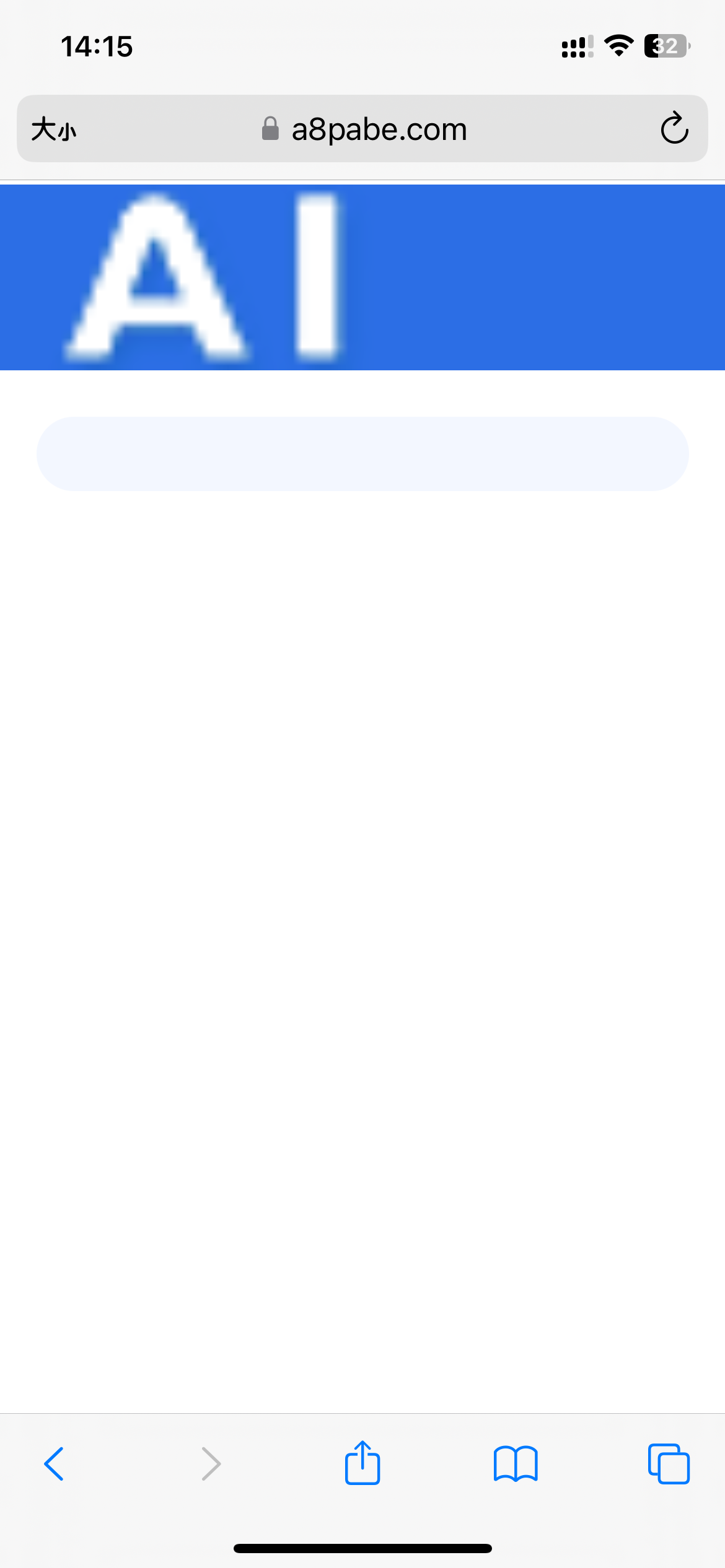Open the page text size menu
725x1568 pixels.
point(54,129)
